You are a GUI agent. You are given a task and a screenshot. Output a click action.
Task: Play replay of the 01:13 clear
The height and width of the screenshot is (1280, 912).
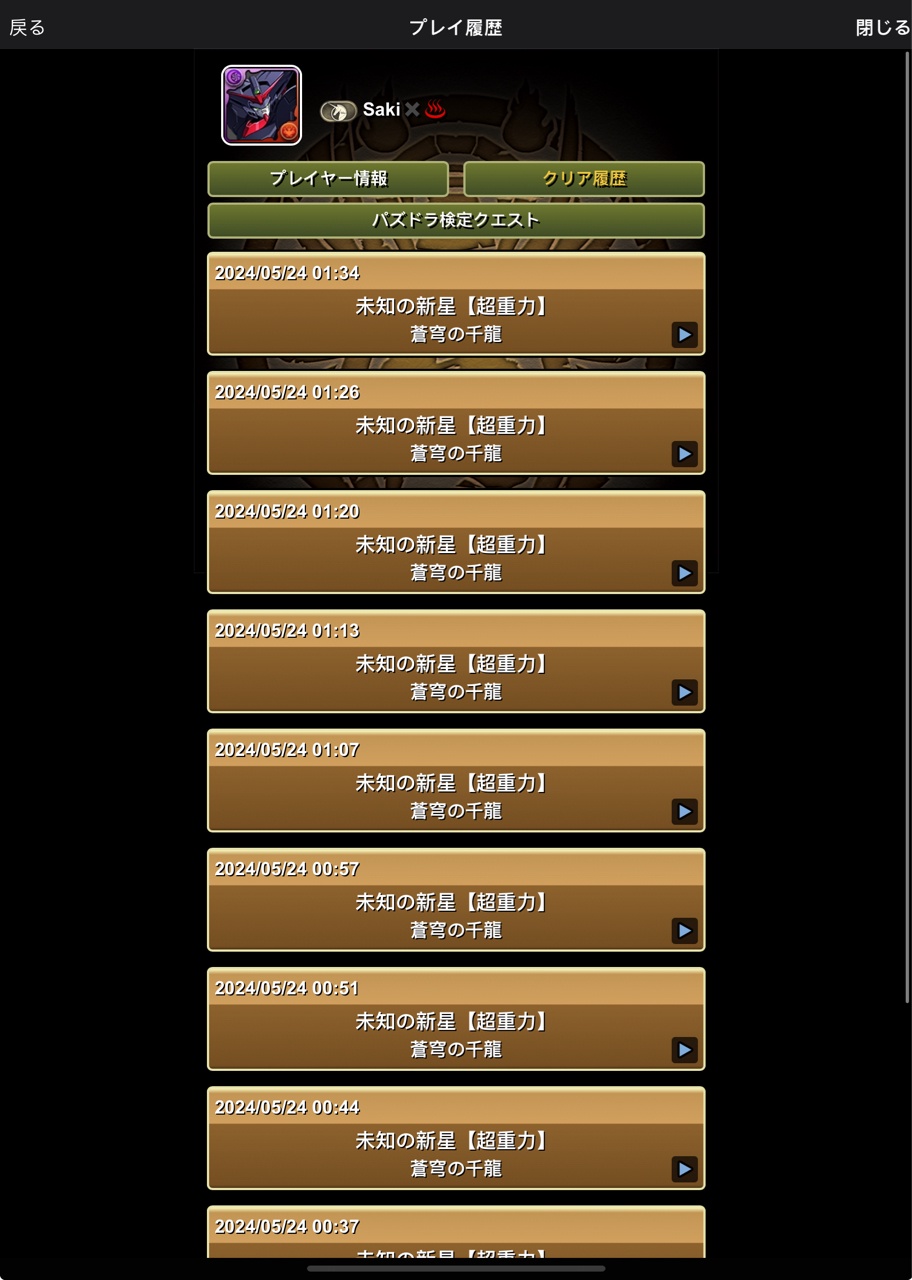coord(684,692)
